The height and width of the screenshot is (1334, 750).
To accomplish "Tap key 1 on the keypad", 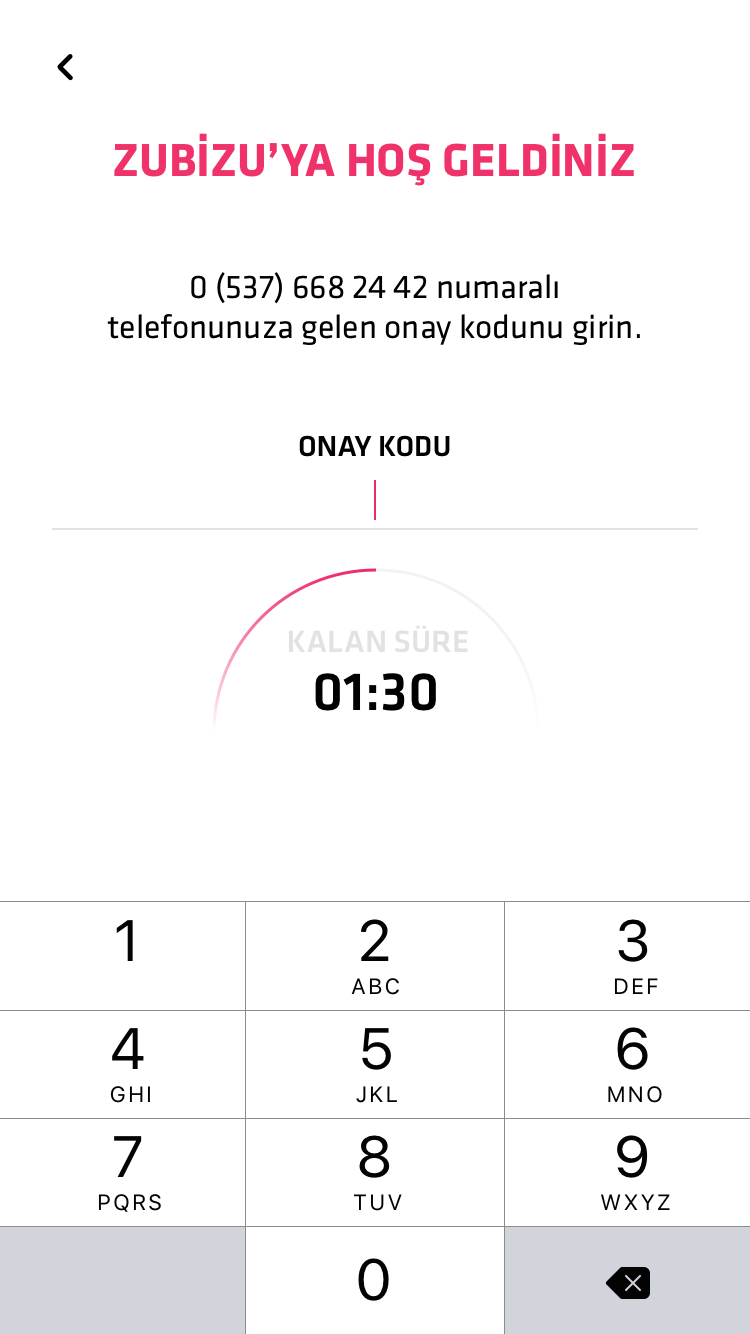I will [x=122, y=956].
